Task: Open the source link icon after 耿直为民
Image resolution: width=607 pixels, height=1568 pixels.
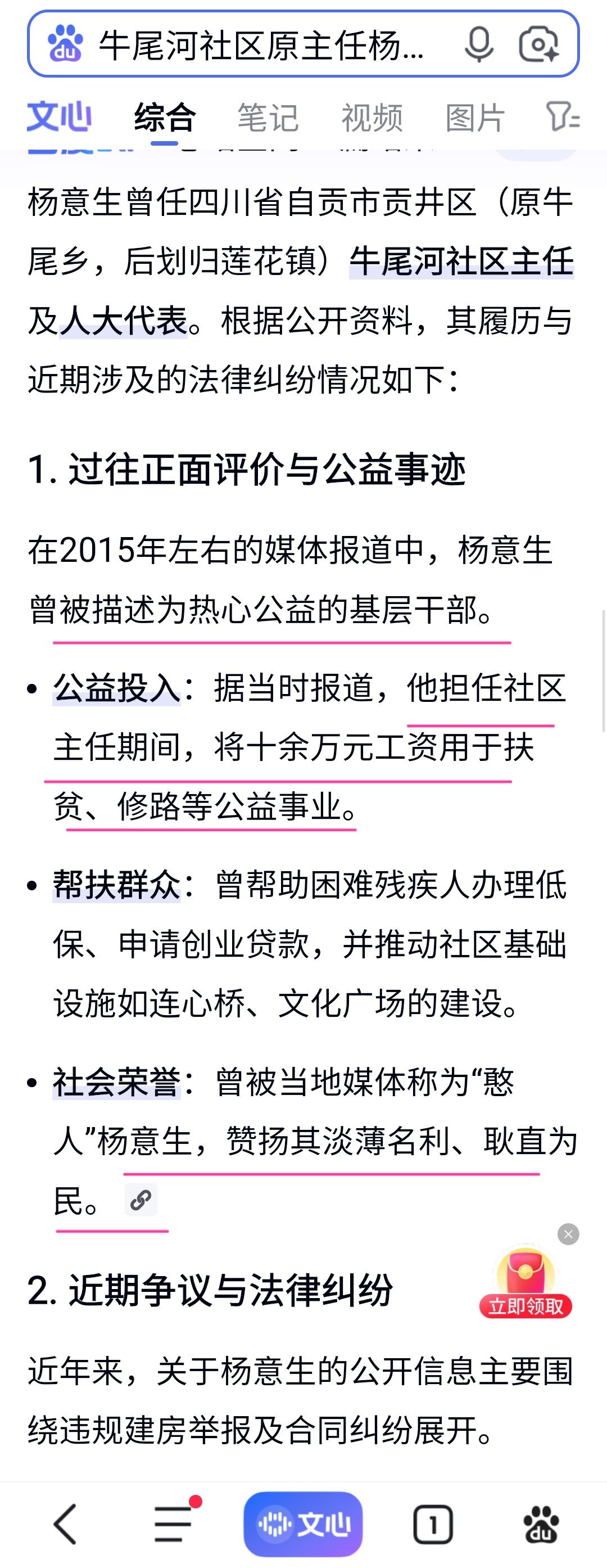Action: click(141, 1200)
